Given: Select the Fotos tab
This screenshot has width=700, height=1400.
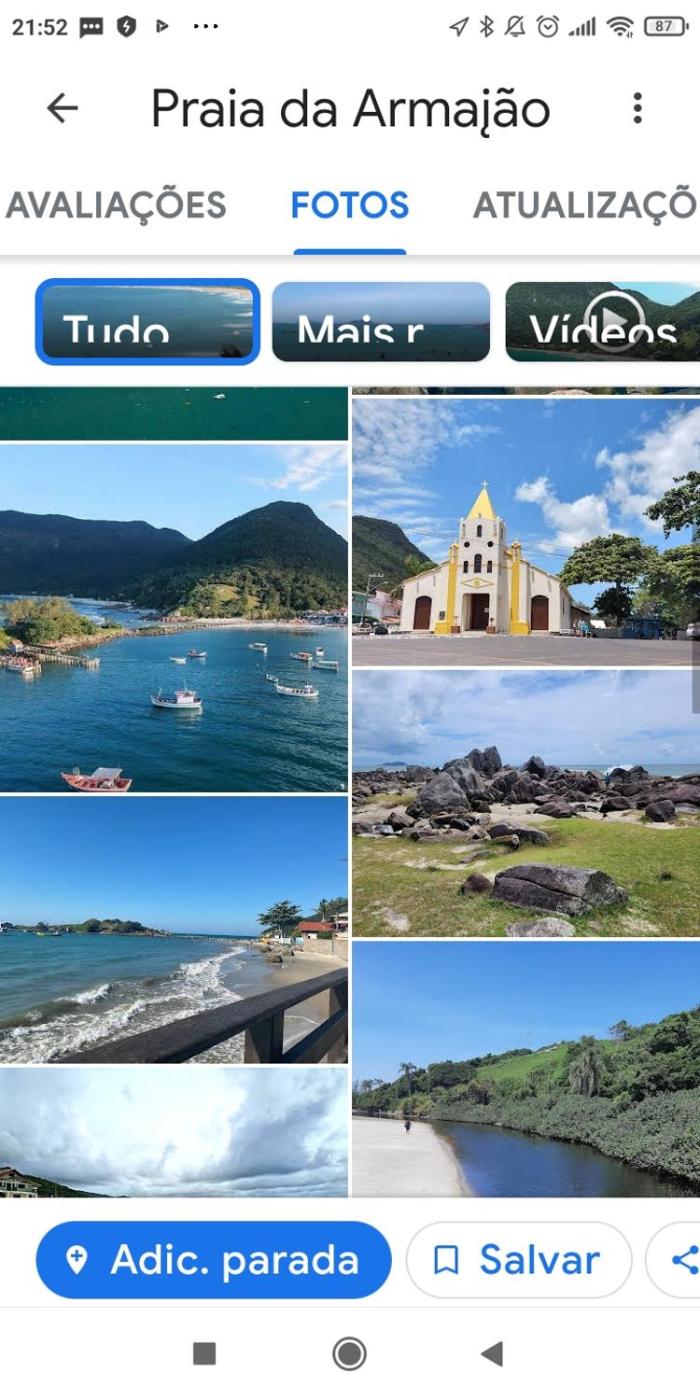Looking at the screenshot, I should tap(350, 205).
